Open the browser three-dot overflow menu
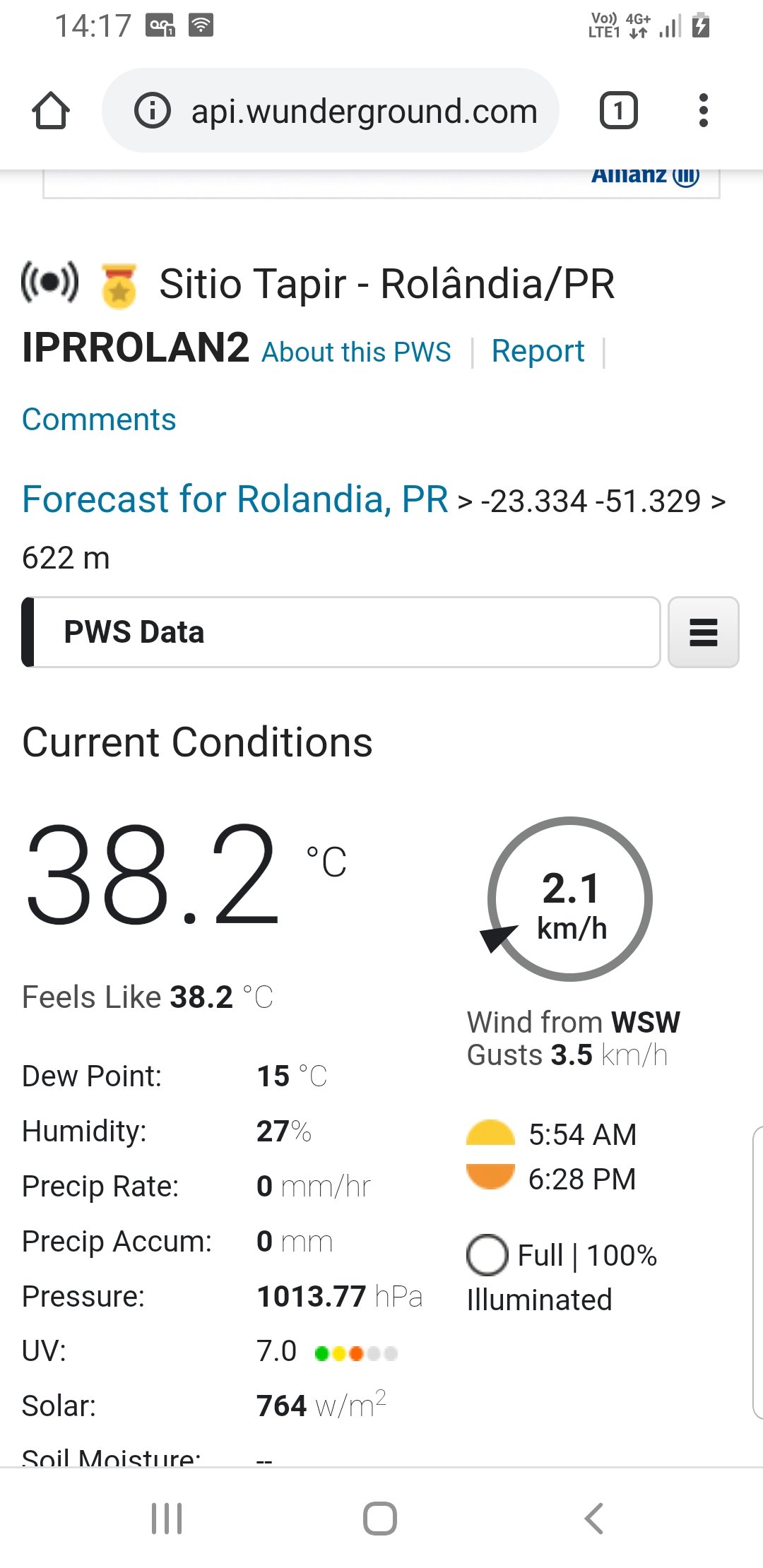 [x=703, y=111]
